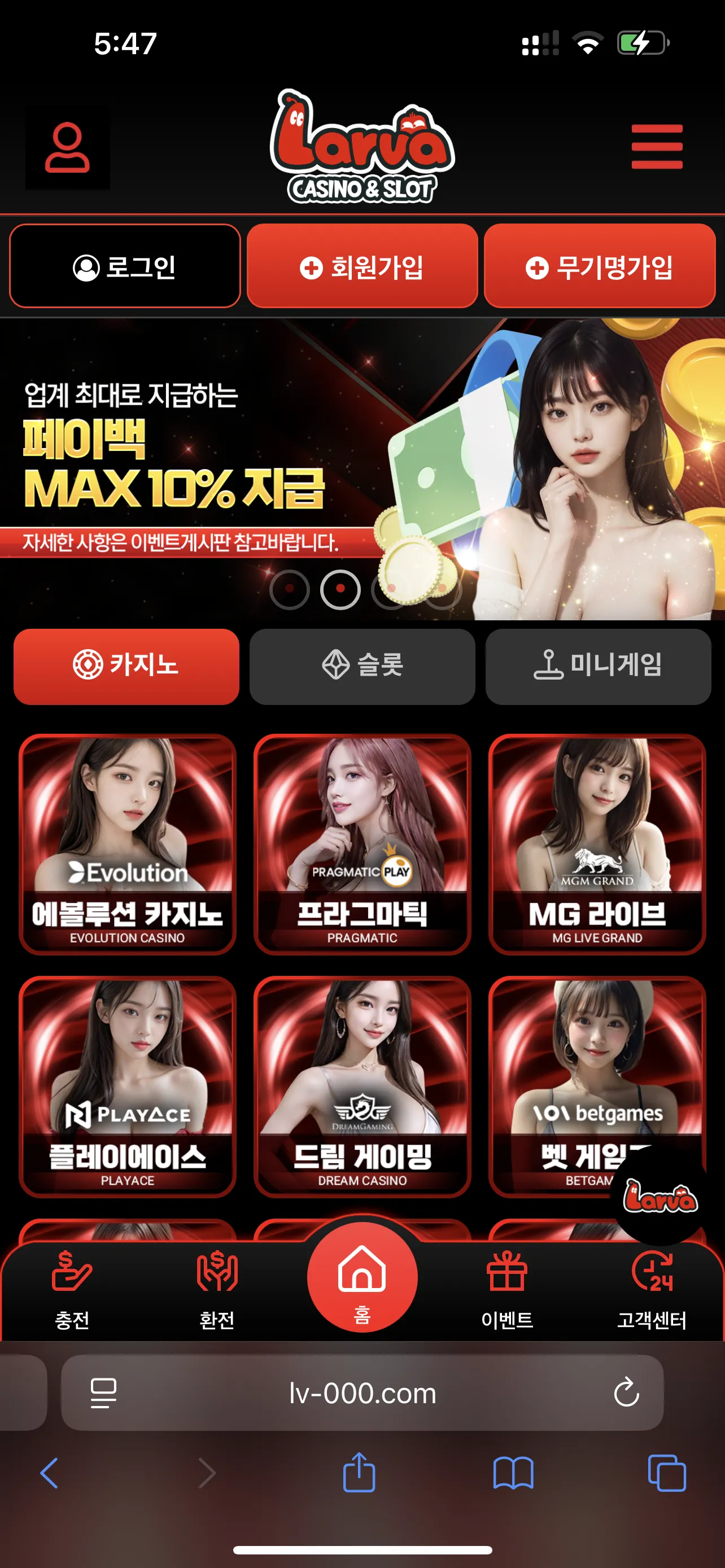Image resolution: width=725 pixels, height=1568 pixels.
Task: Switch to the 슬롯 tab
Action: [362, 667]
